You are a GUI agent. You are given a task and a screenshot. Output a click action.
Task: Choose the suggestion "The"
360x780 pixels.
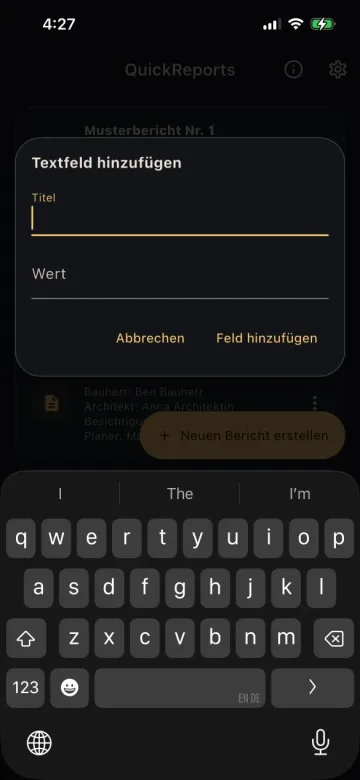click(x=180, y=493)
